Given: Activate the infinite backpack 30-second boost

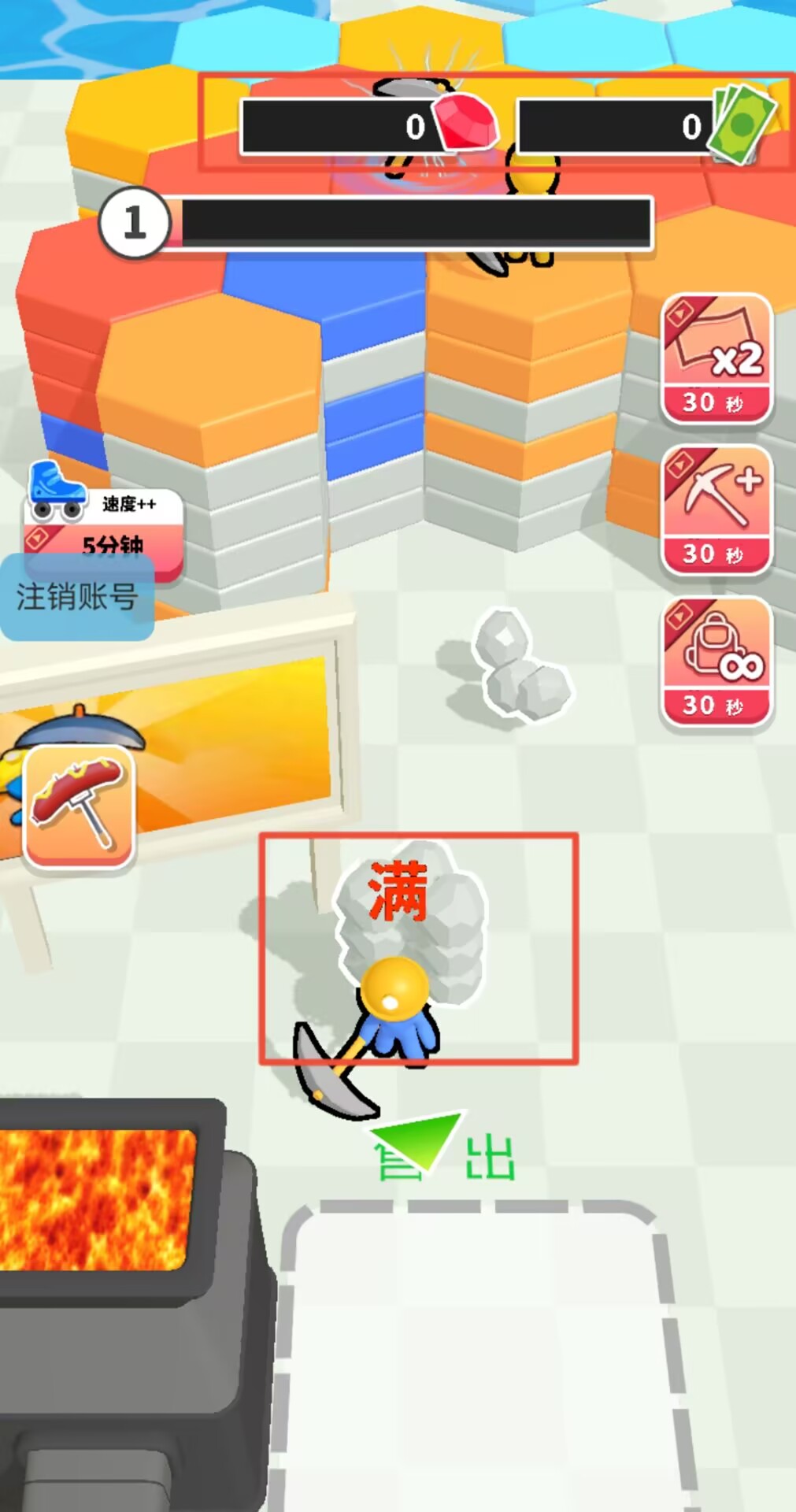Looking at the screenshot, I should tap(716, 661).
